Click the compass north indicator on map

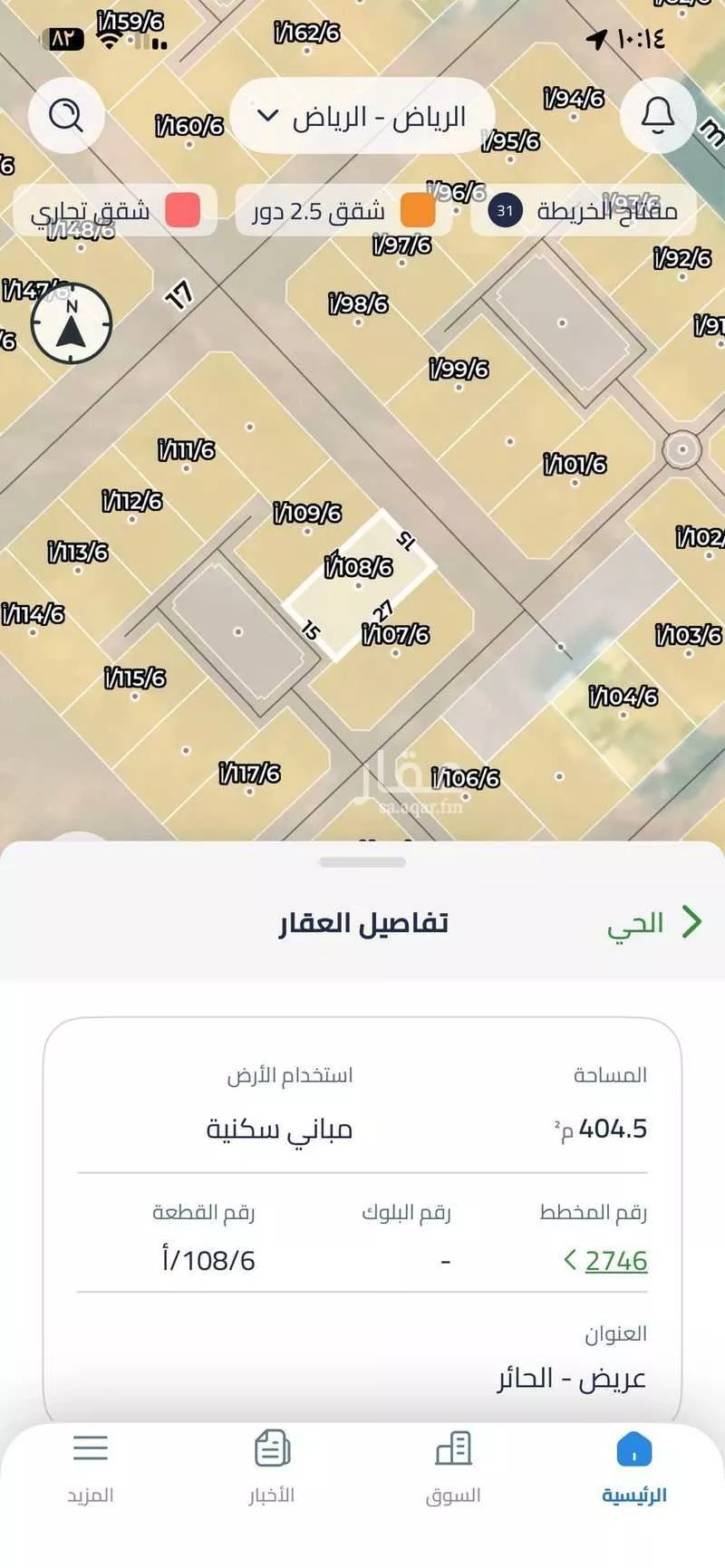[71, 324]
